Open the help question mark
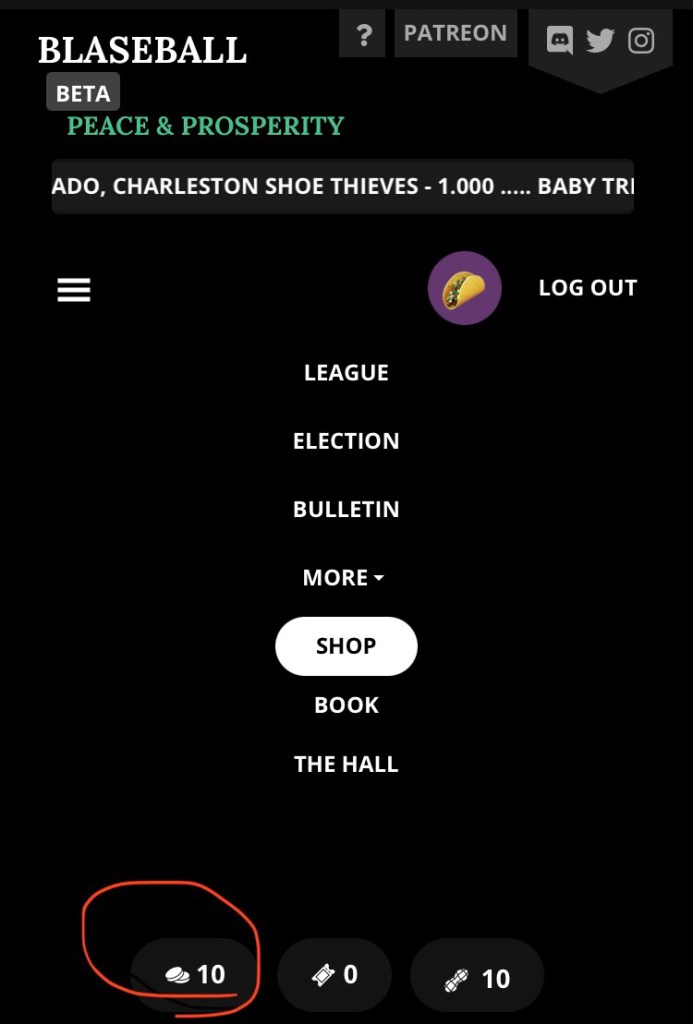The height and width of the screenshot is (1024, 693). tap(362, 35)
